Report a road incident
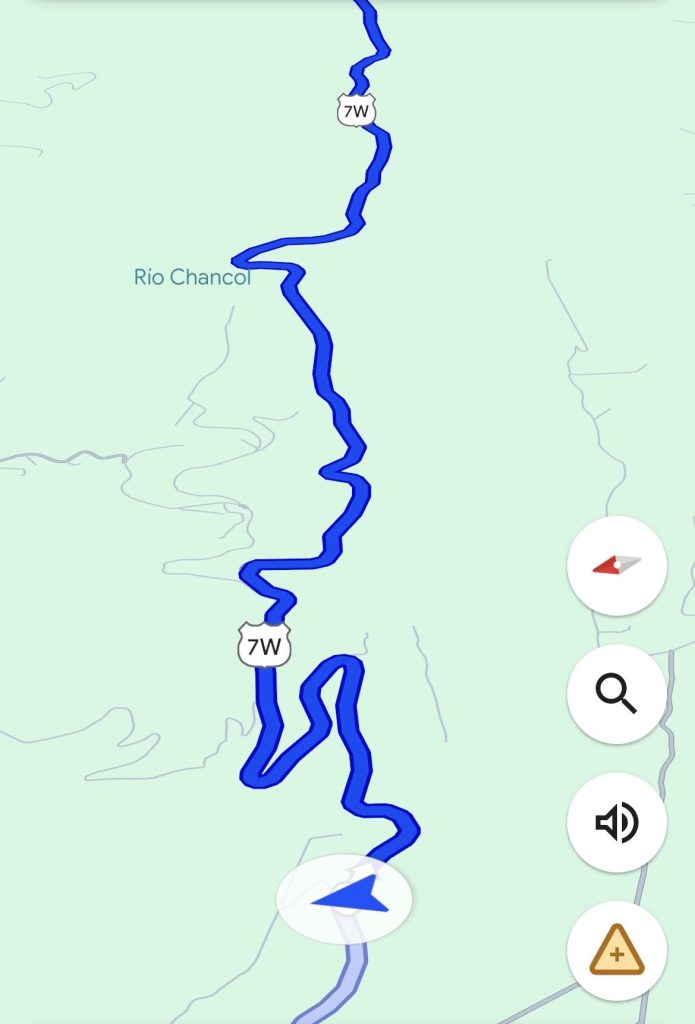This screenshot has height=1024, width=695. [x=616, y=951]
